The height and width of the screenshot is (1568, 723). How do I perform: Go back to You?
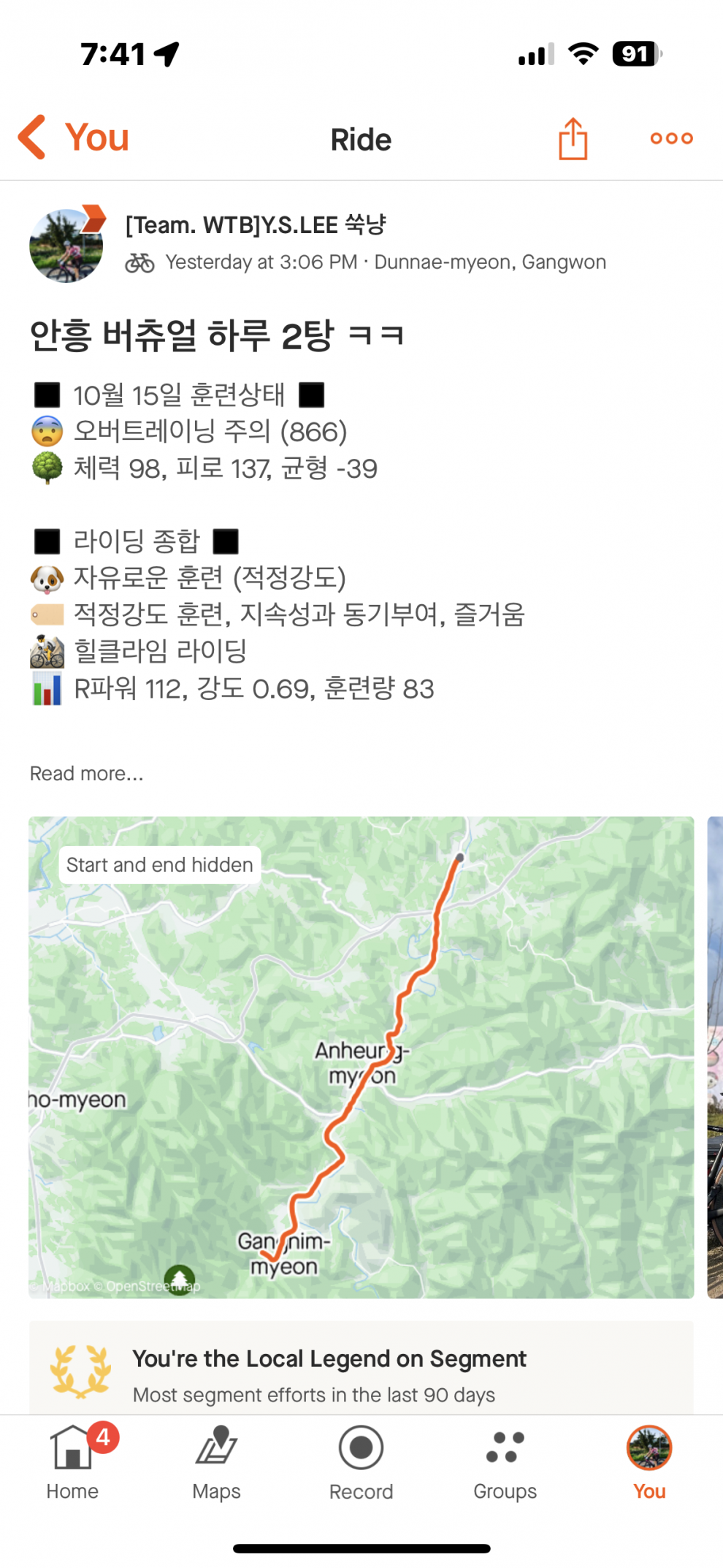click(73, 137)
